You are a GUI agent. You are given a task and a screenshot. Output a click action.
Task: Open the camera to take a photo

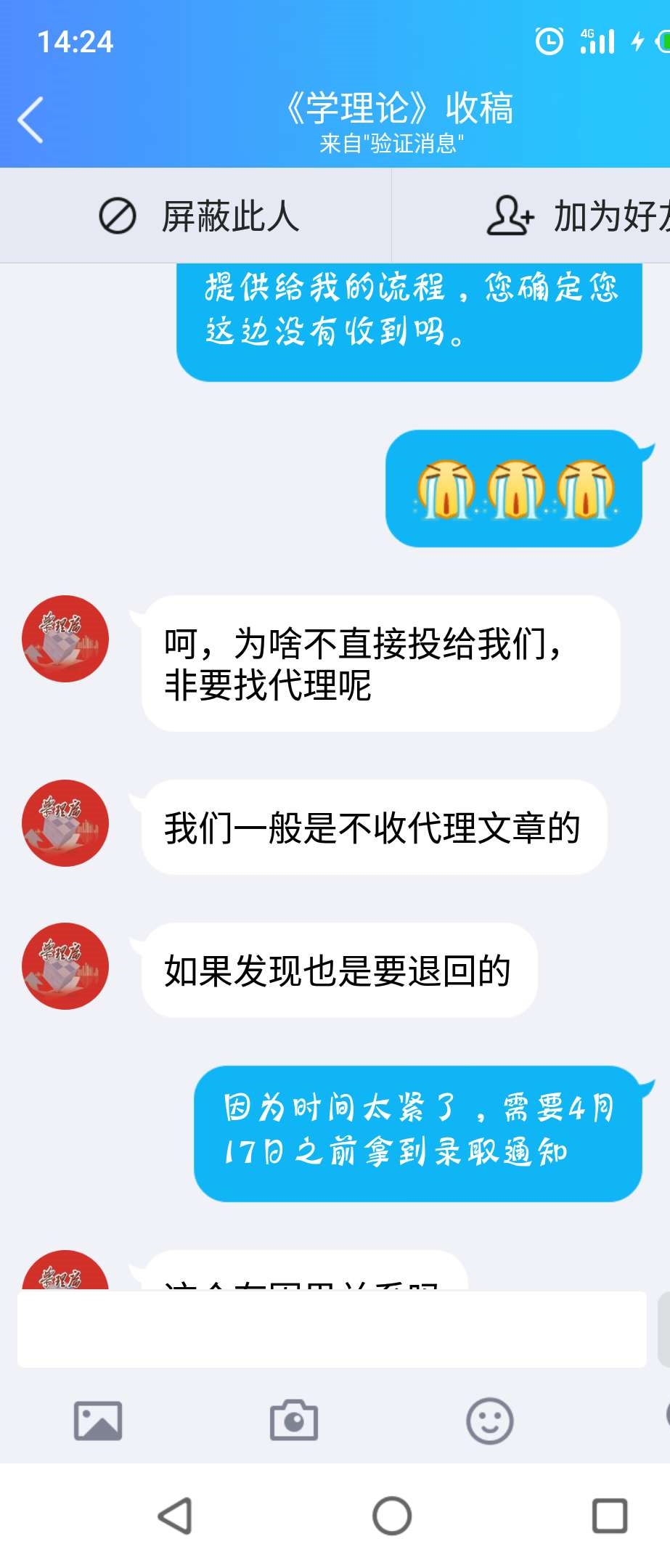click(293, 1421)
